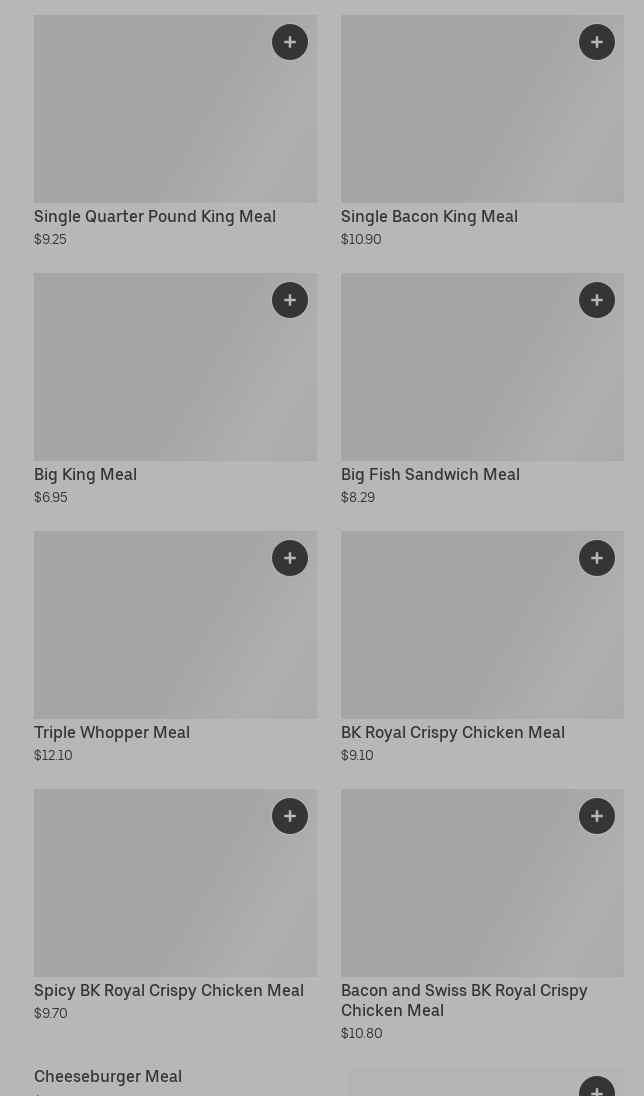Add Big King Meal to cart
This screenshot has width=644, height=1096.
290,300
